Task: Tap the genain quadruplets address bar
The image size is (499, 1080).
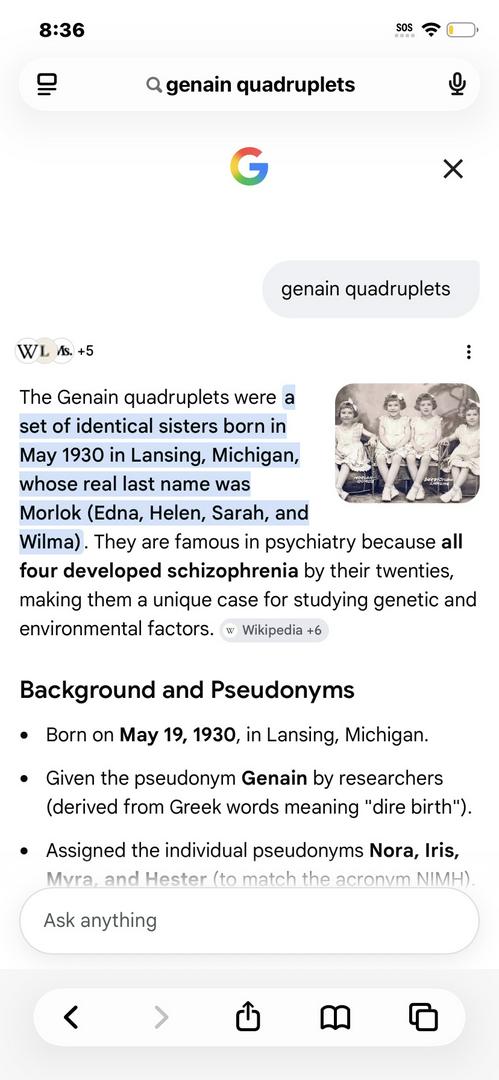Action: pos(250,85)
